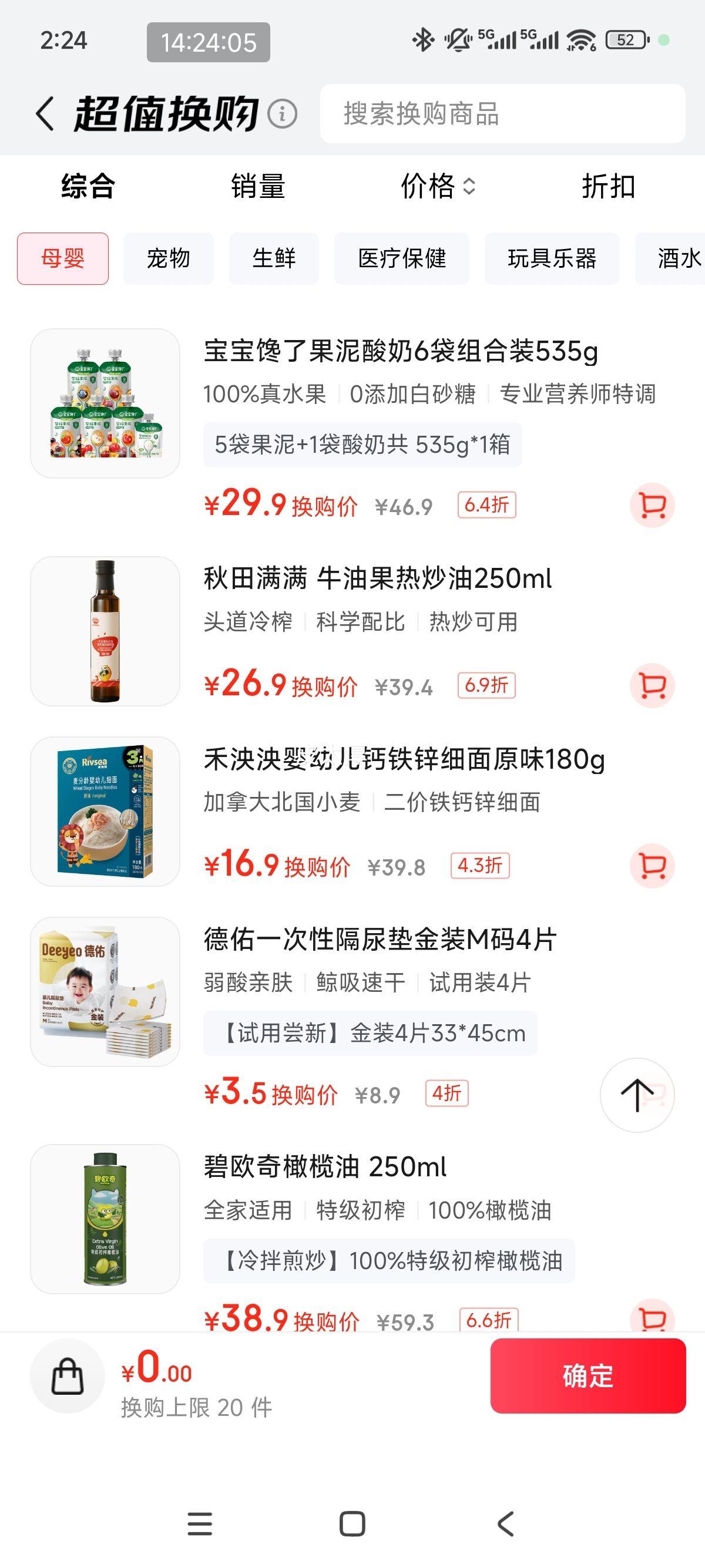The width and height of the screenshot is (705, 1568).
Task: Select the 综合 sort tab
Action: tap(88, 186)
